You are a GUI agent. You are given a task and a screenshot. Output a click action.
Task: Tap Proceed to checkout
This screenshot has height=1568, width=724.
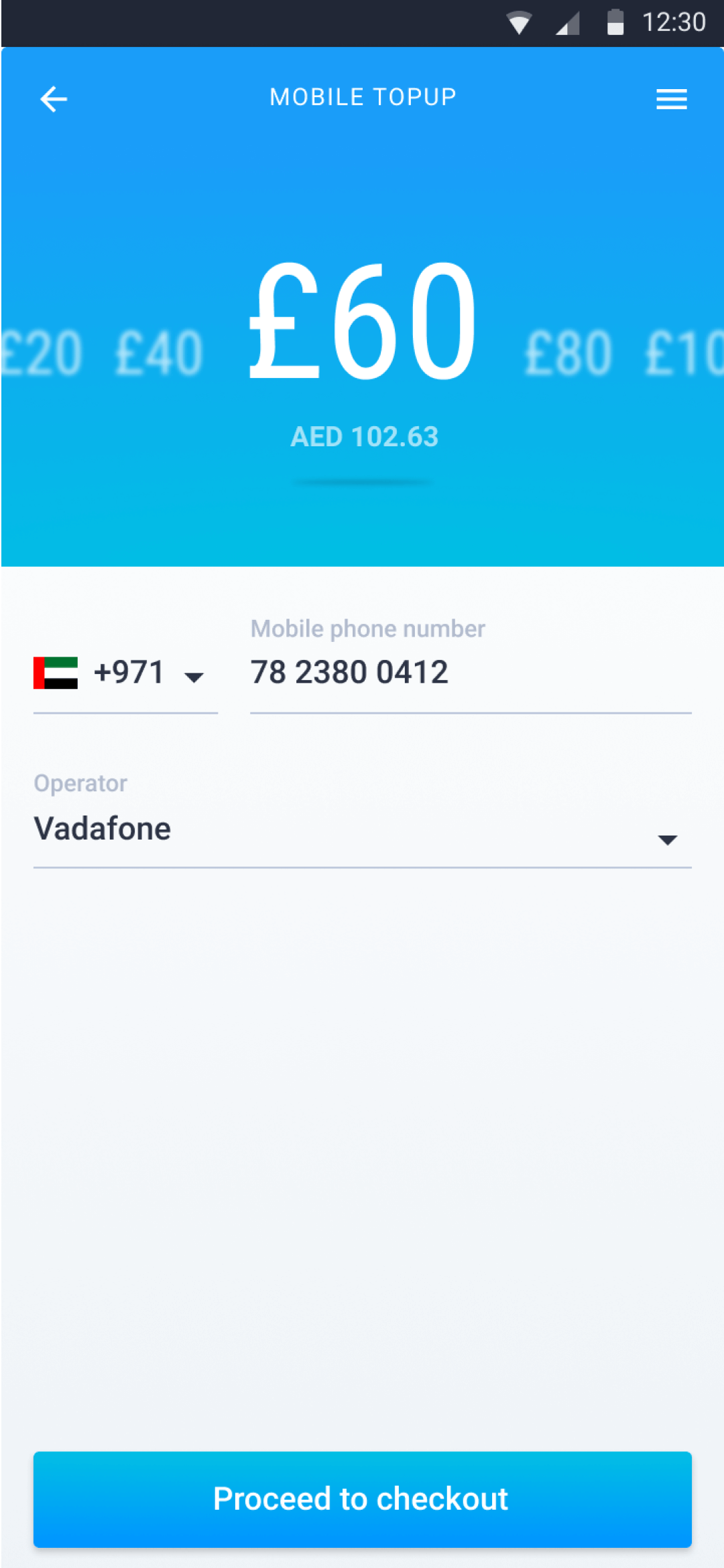click(x=362, y=1499)
